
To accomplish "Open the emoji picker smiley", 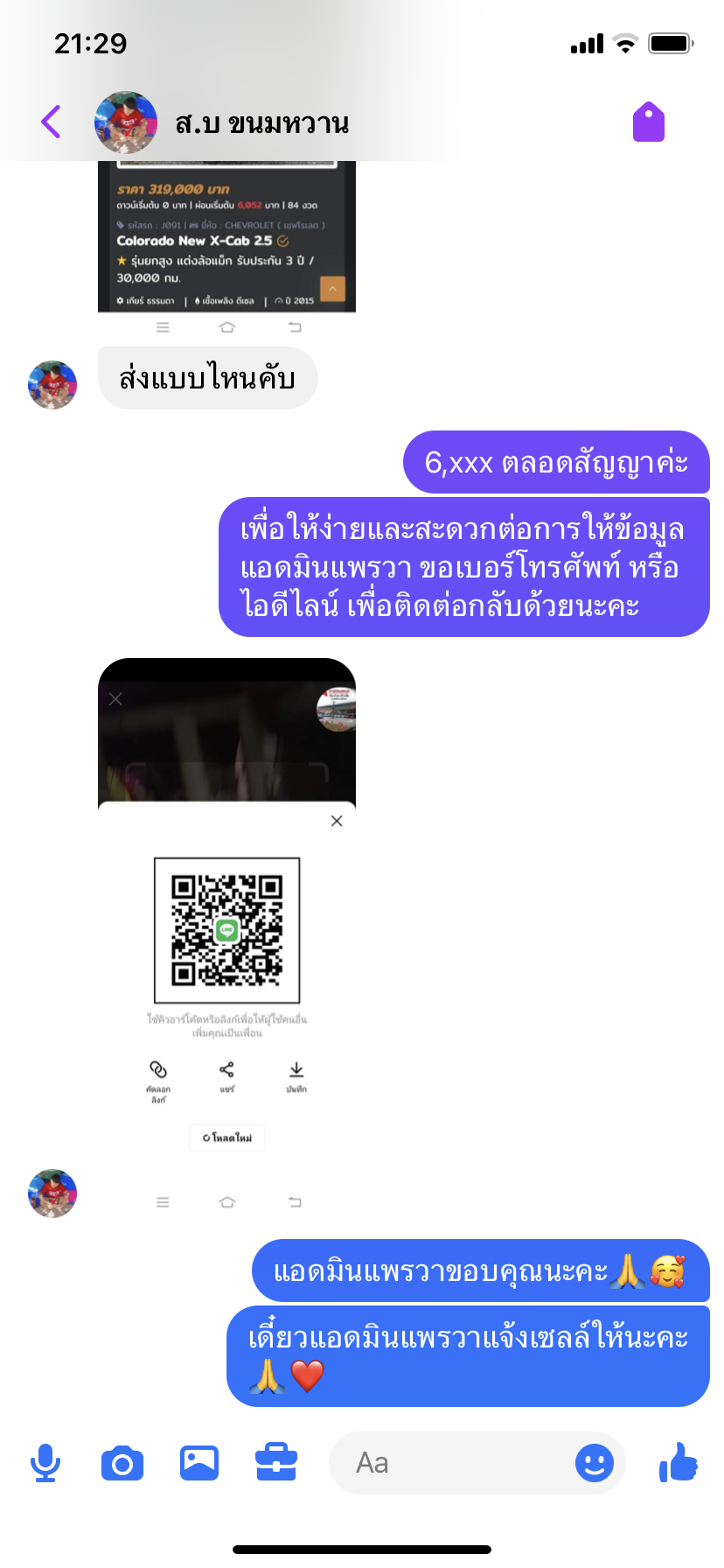I will (595, 1463).
